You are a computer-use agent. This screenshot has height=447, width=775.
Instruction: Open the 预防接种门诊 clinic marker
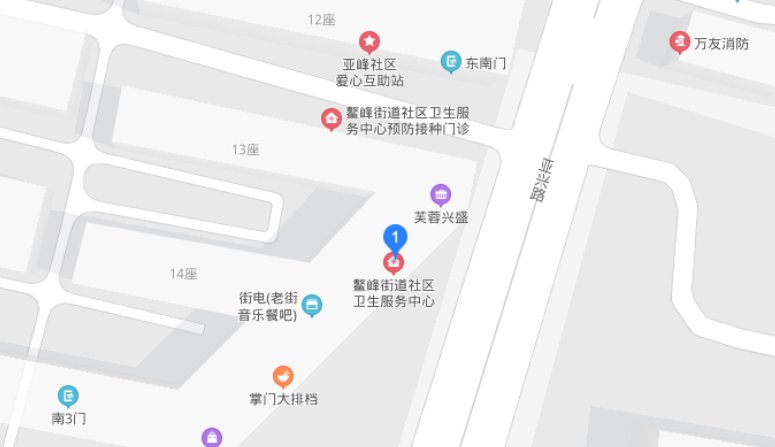tap(330, 119)
